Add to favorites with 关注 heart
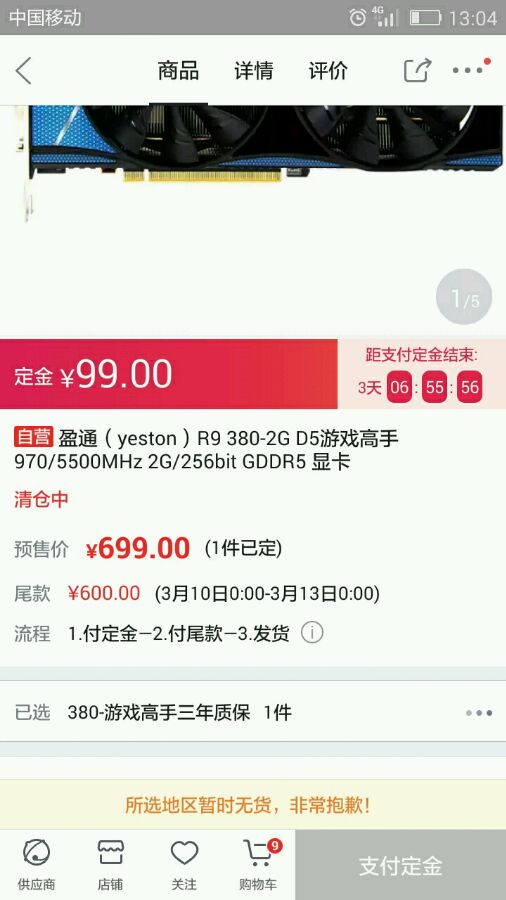The width and height of the screenshot is (506, 900). 184,864
